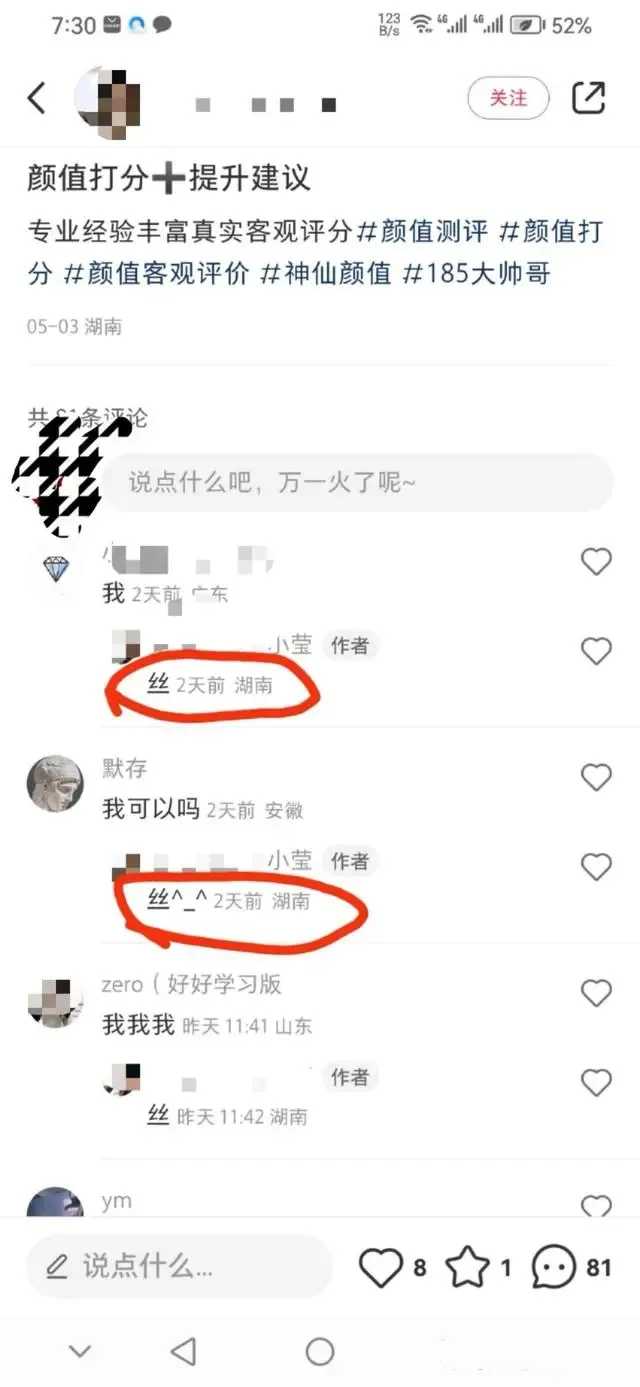
Task: Like the post with the heart showing 8
Action: [392, 1268]
